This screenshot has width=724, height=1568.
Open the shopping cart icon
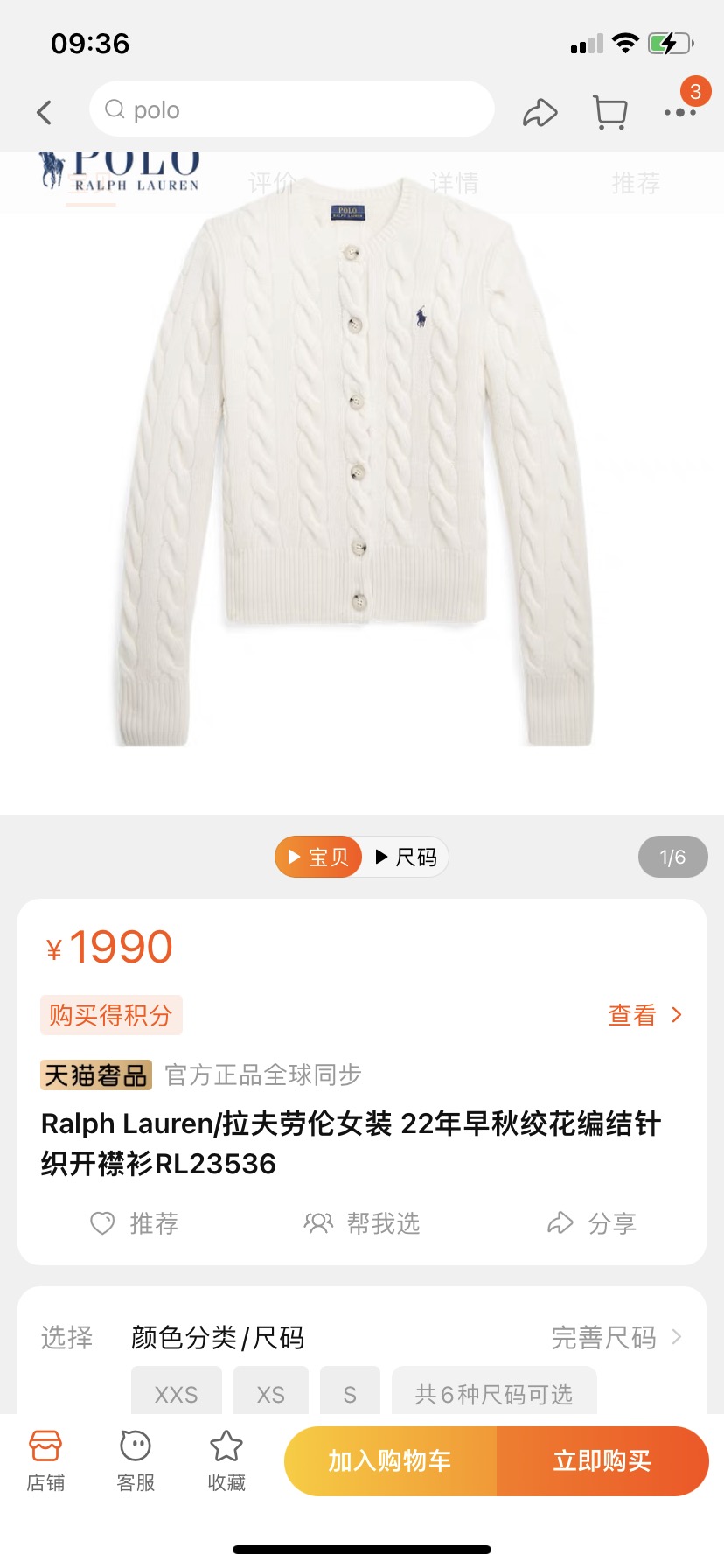click(x=610, y=112)
